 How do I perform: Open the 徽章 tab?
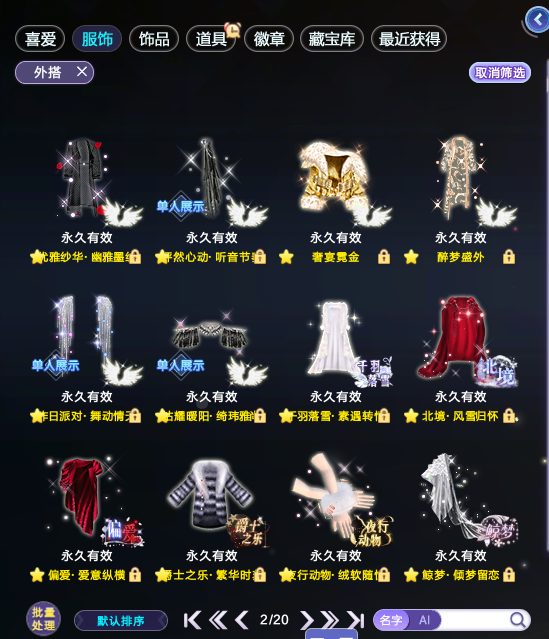tap(269, 39)
